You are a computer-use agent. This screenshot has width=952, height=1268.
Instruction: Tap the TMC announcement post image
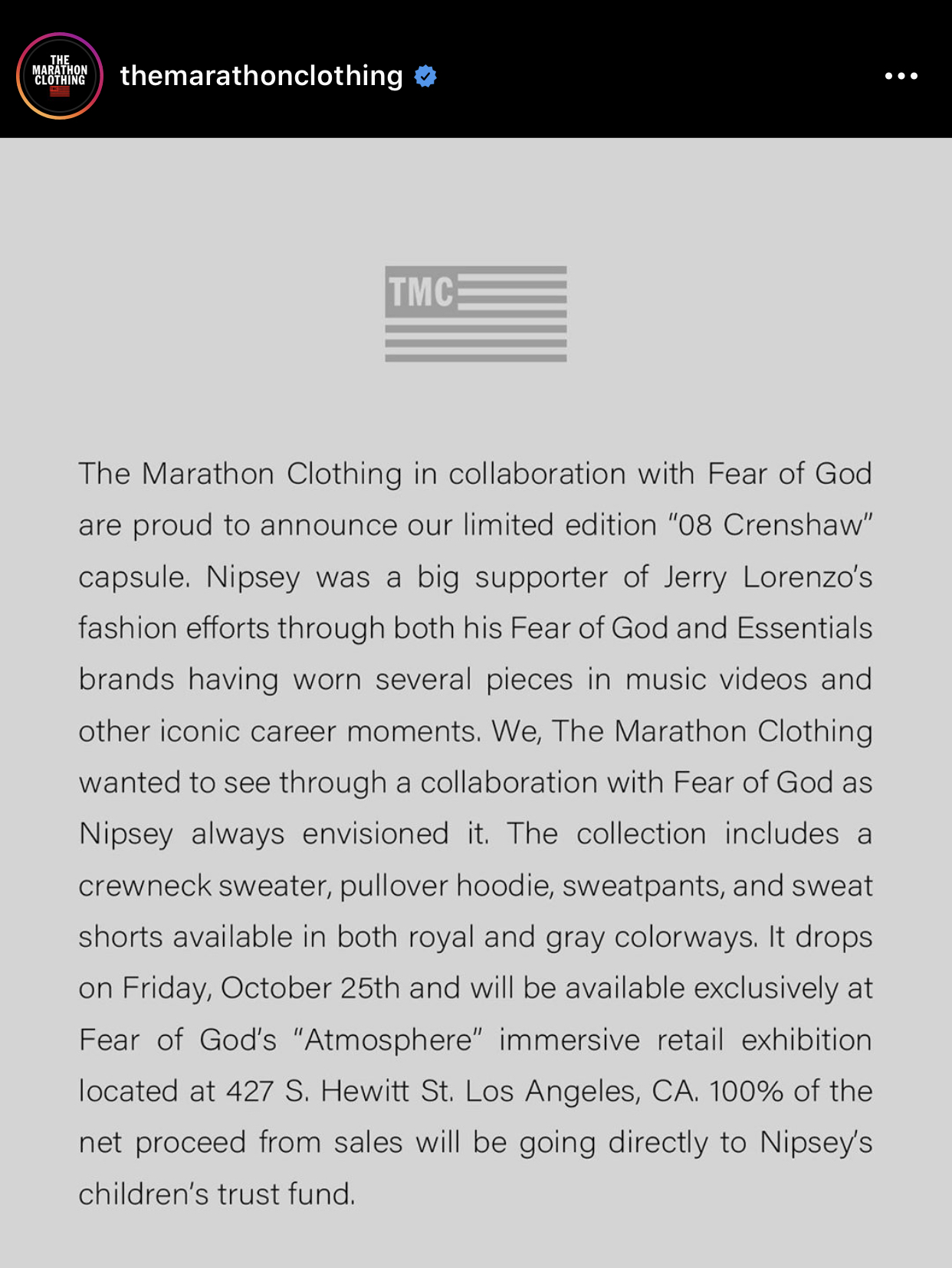(476, 702)
